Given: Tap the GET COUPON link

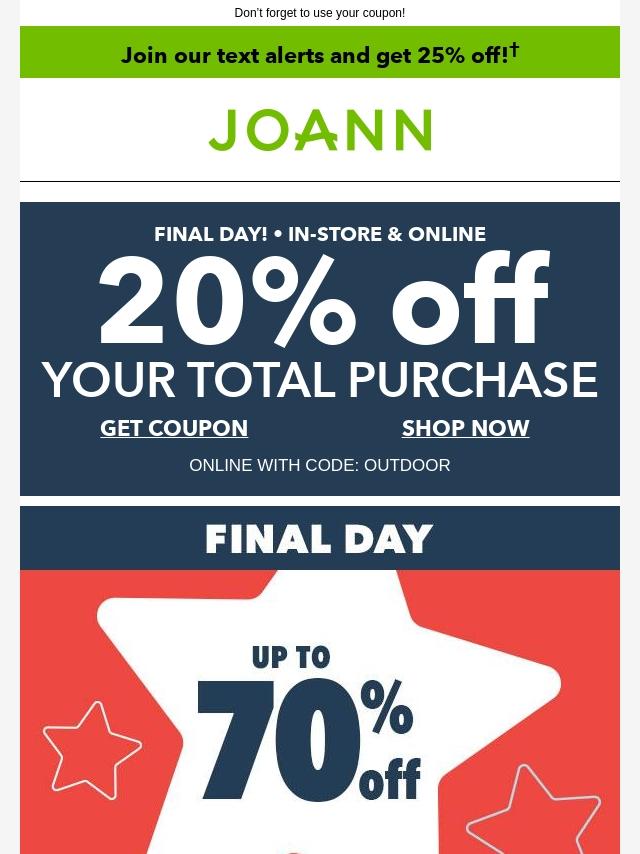Looking at the screenshot, I should point(174,428).
